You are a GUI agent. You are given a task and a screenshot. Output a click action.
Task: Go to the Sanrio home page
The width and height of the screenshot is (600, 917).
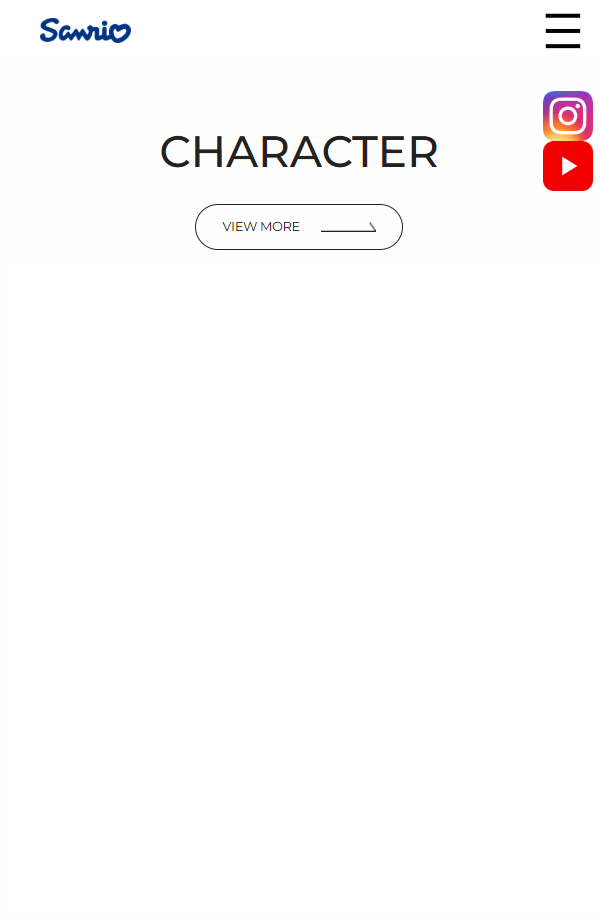(85, 31)
